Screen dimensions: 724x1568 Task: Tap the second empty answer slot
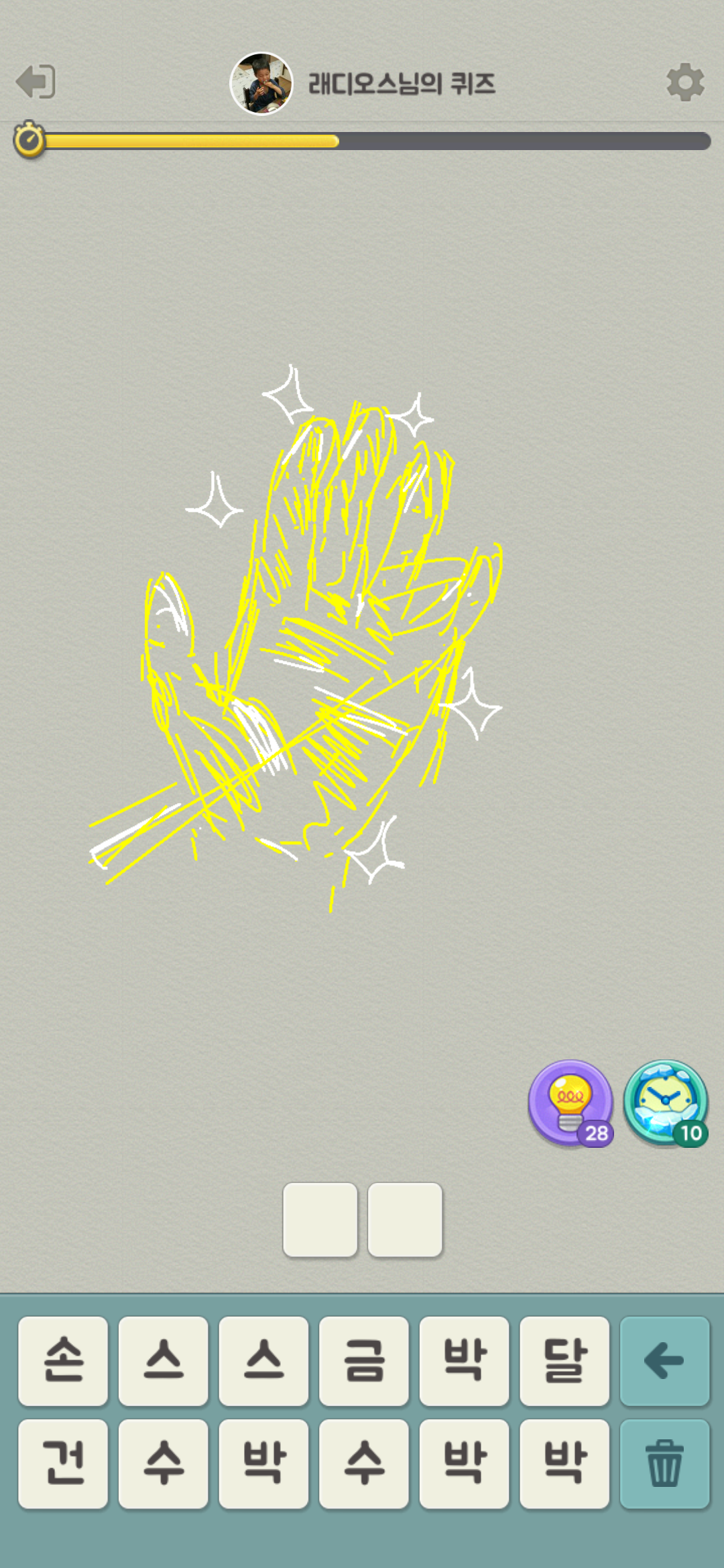405,1219
